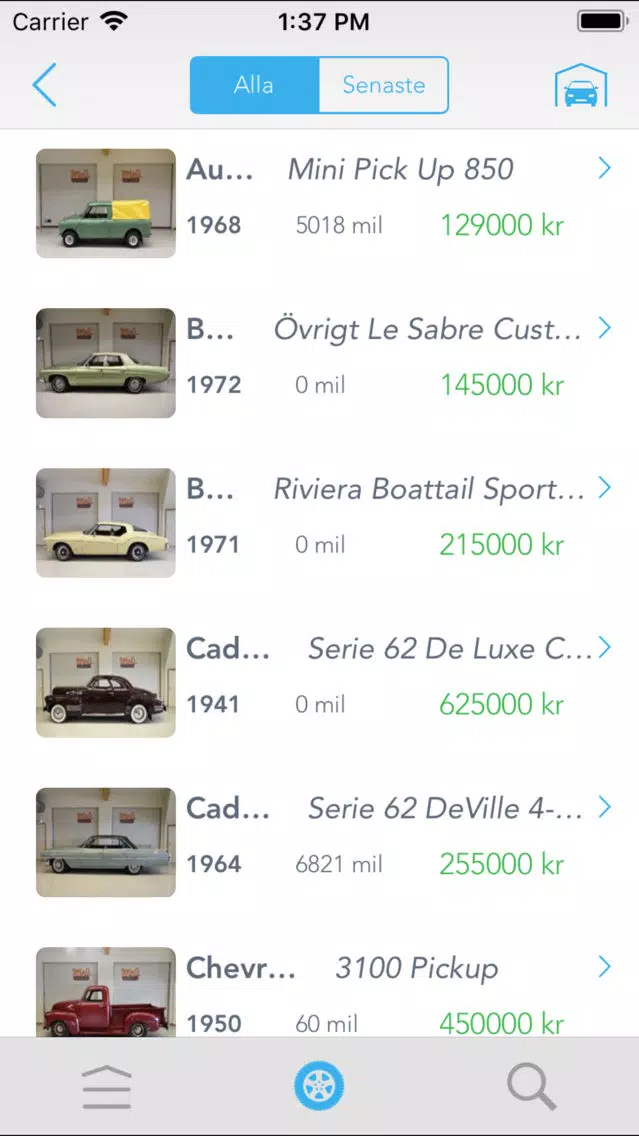The image size is (639, 1136).
Task: Tap the wheel tab in bottom bar
Action: point(320,1086)
